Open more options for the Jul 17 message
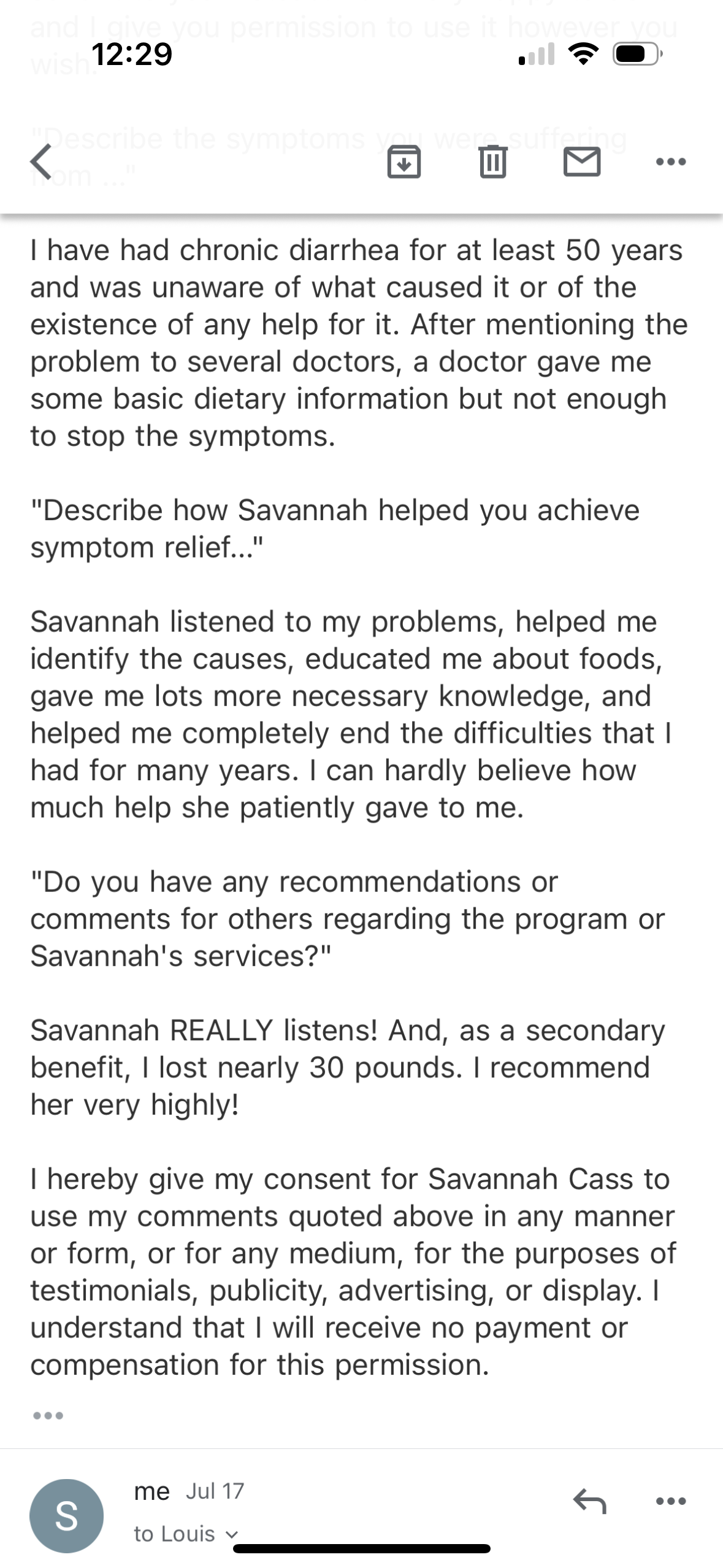This screenshot has height=1568, width=723. point(671,1501)
